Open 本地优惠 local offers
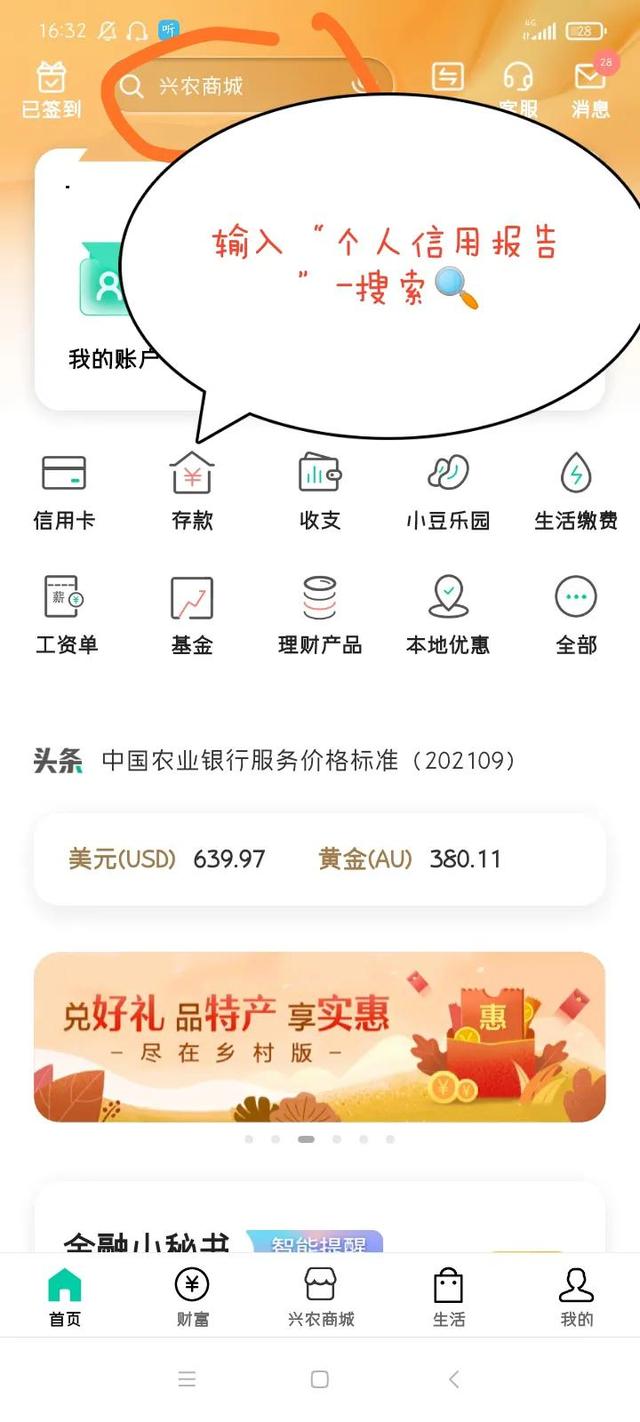The image size is (640, 1422). coord(448,614)
